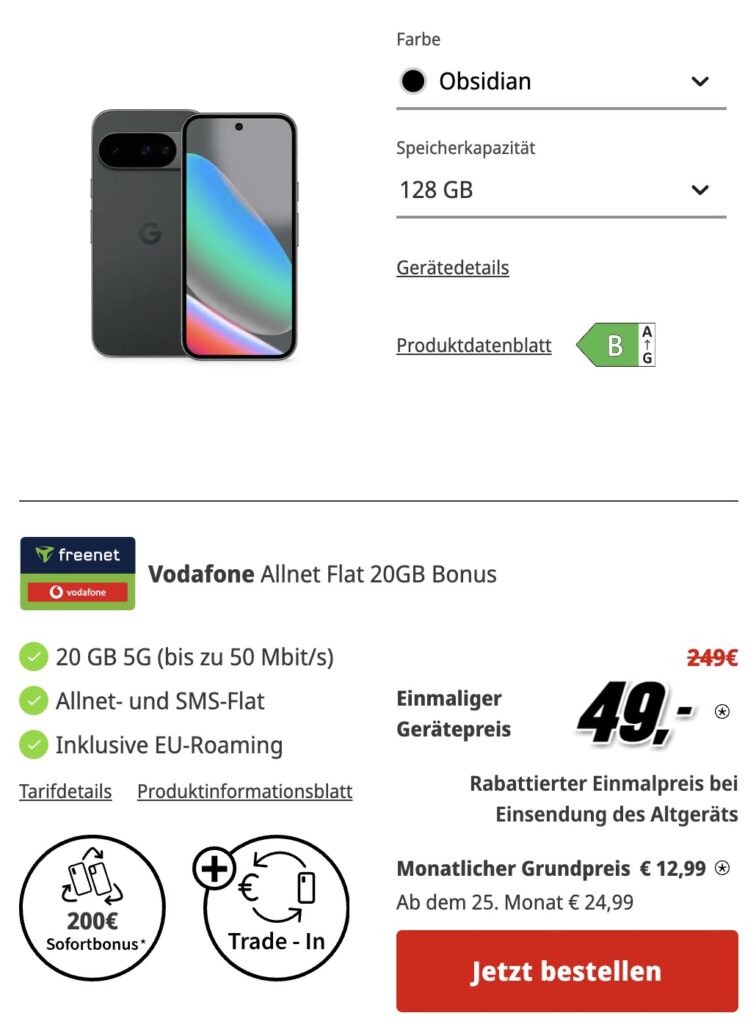The image size is (756, 1024).
Task: Open the Gerätedetails link
Action: coord(452,267)
